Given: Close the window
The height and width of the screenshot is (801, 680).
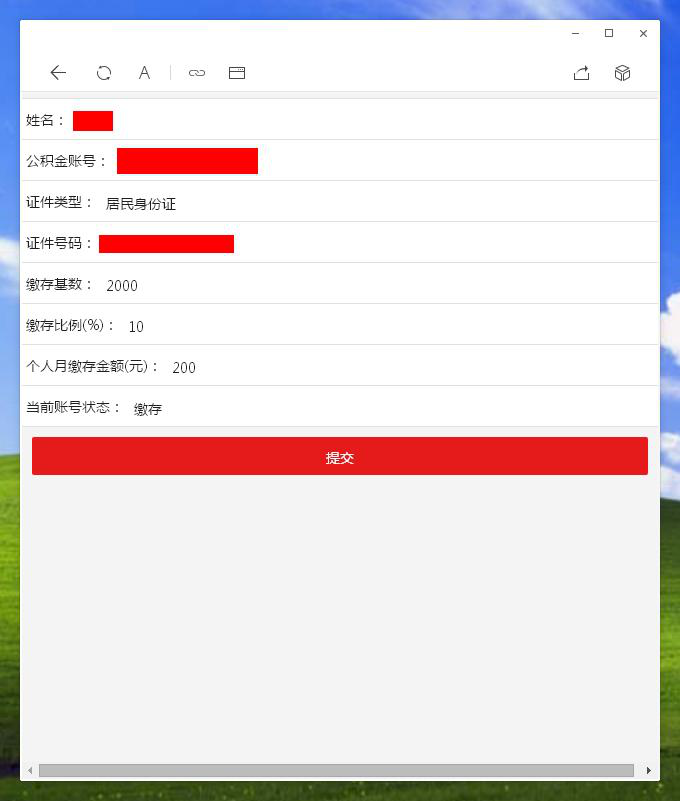Looking at the screenshot, I should click(643, 34).
